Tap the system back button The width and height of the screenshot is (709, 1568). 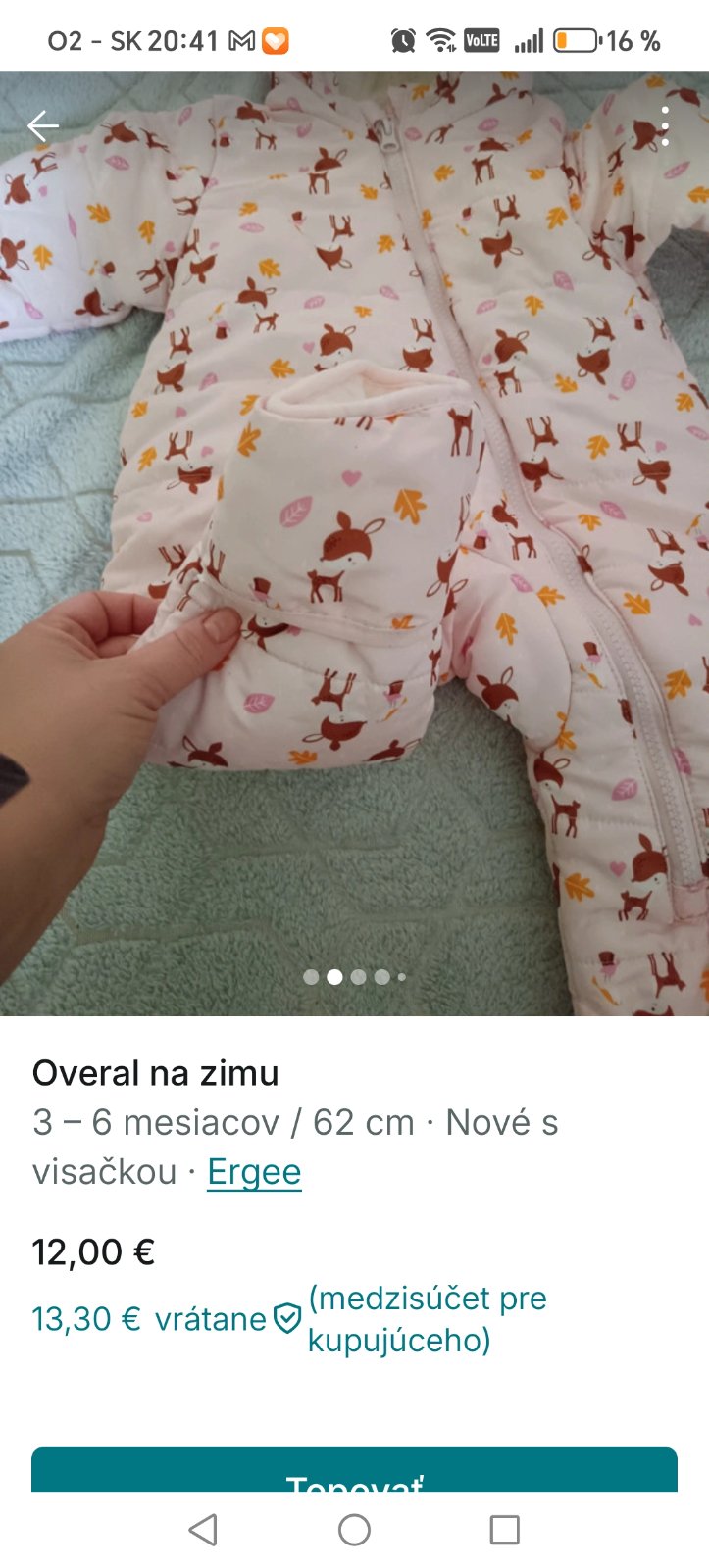pos(203,1530)
